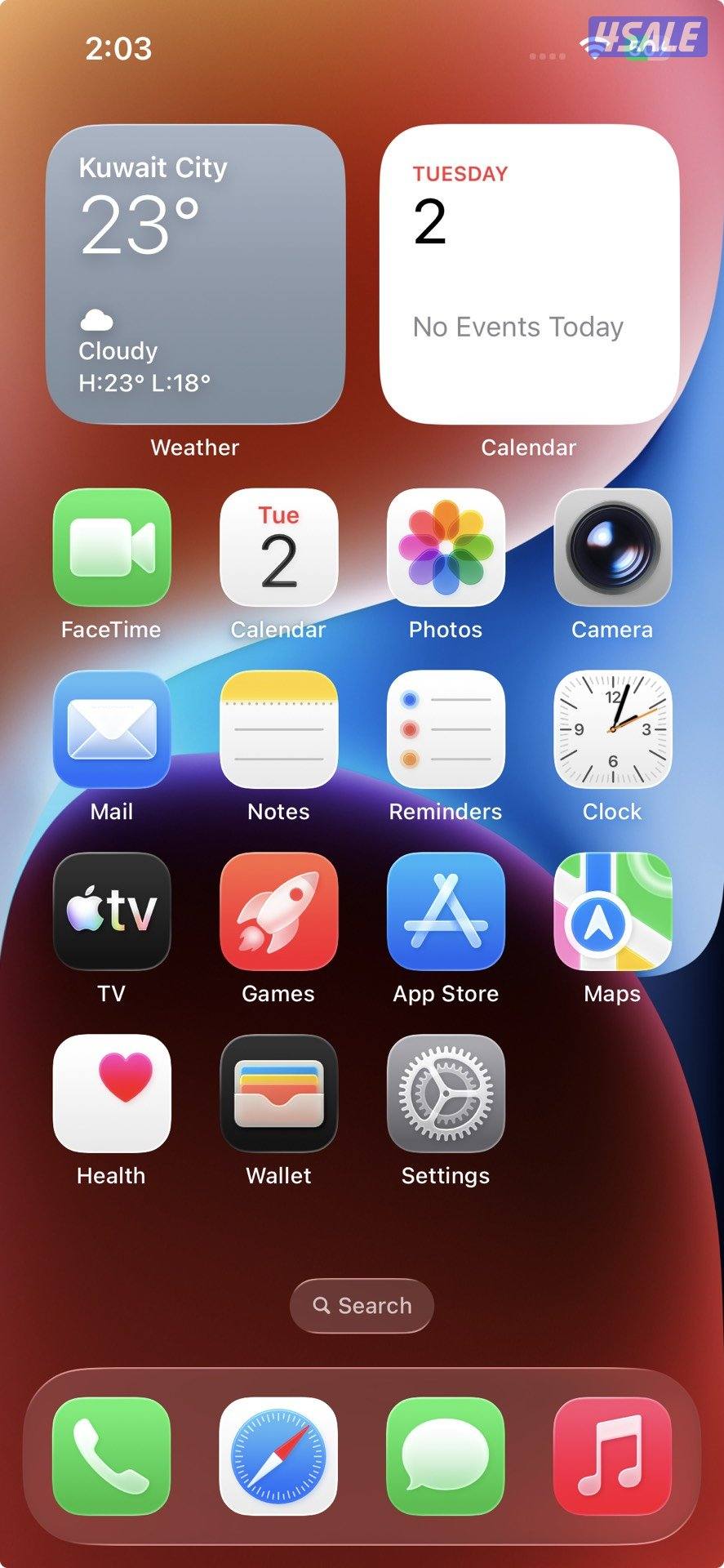Open the Mail app

coord(112,729)
